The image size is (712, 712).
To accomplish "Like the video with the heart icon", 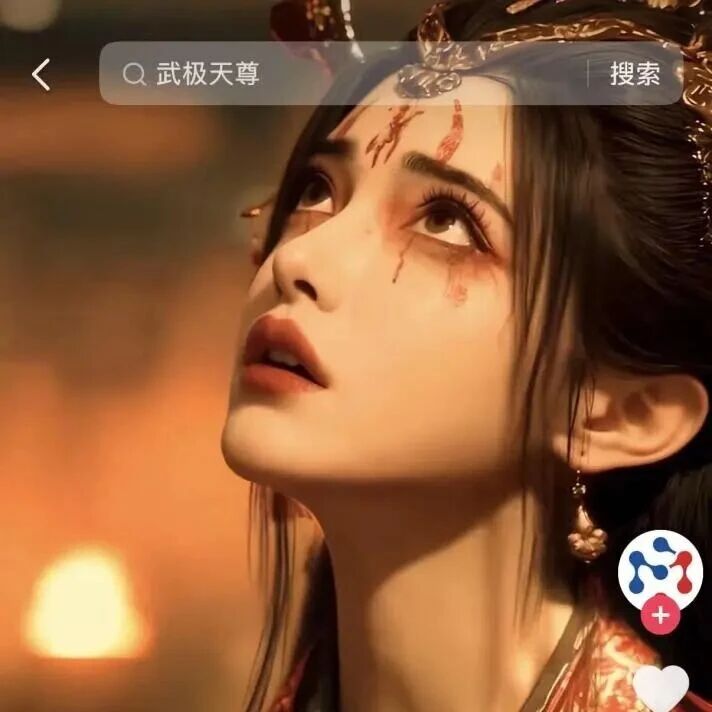I will coord(661,688).
